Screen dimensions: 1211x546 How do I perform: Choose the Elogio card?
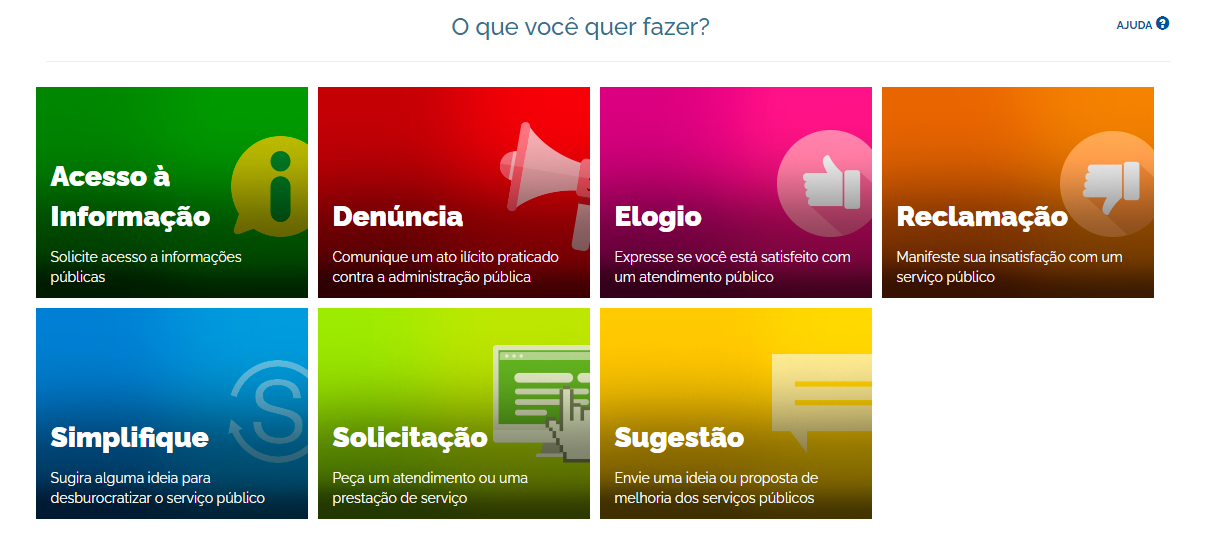(x=735, y=192)
